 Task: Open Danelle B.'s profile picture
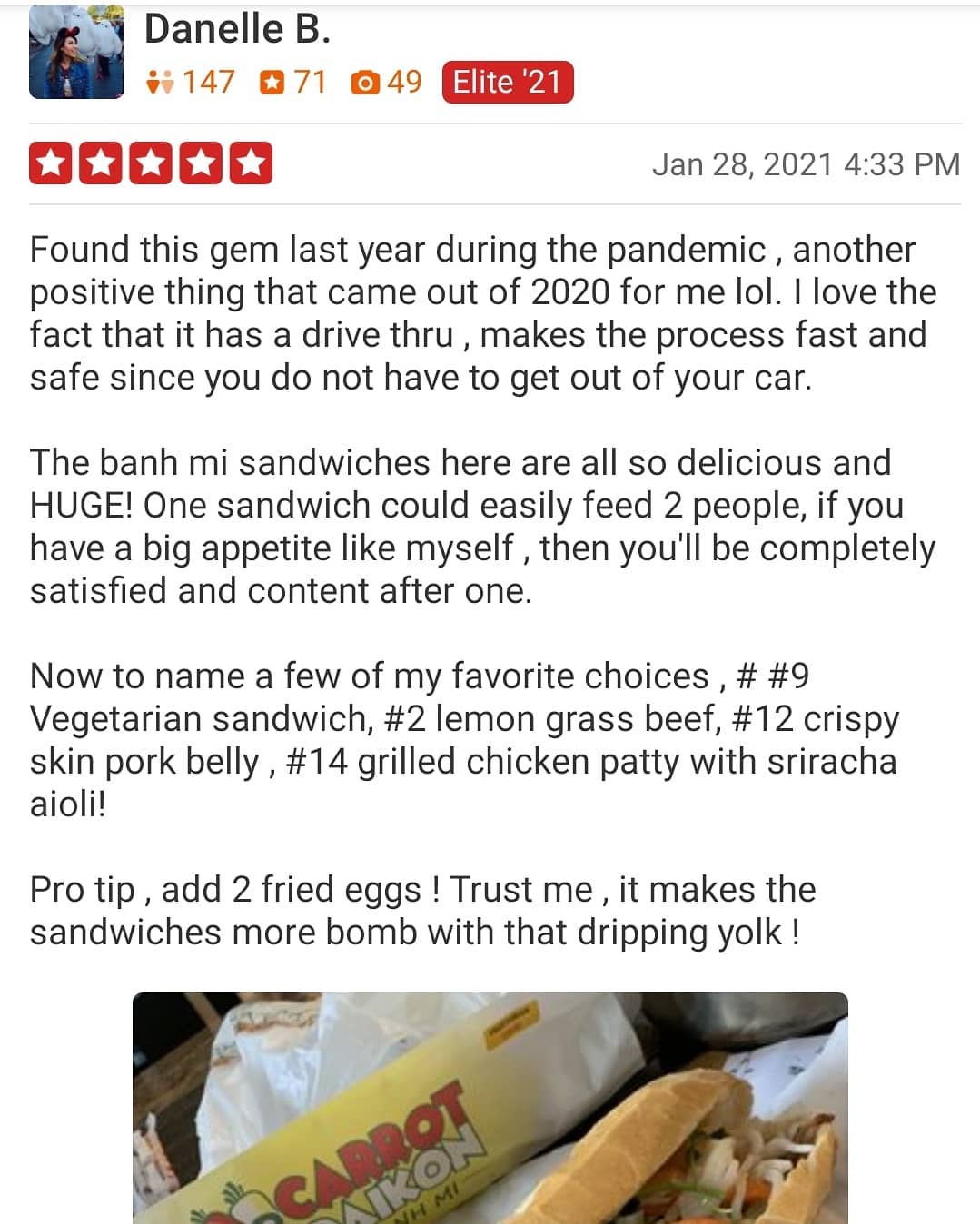point(76,53)
